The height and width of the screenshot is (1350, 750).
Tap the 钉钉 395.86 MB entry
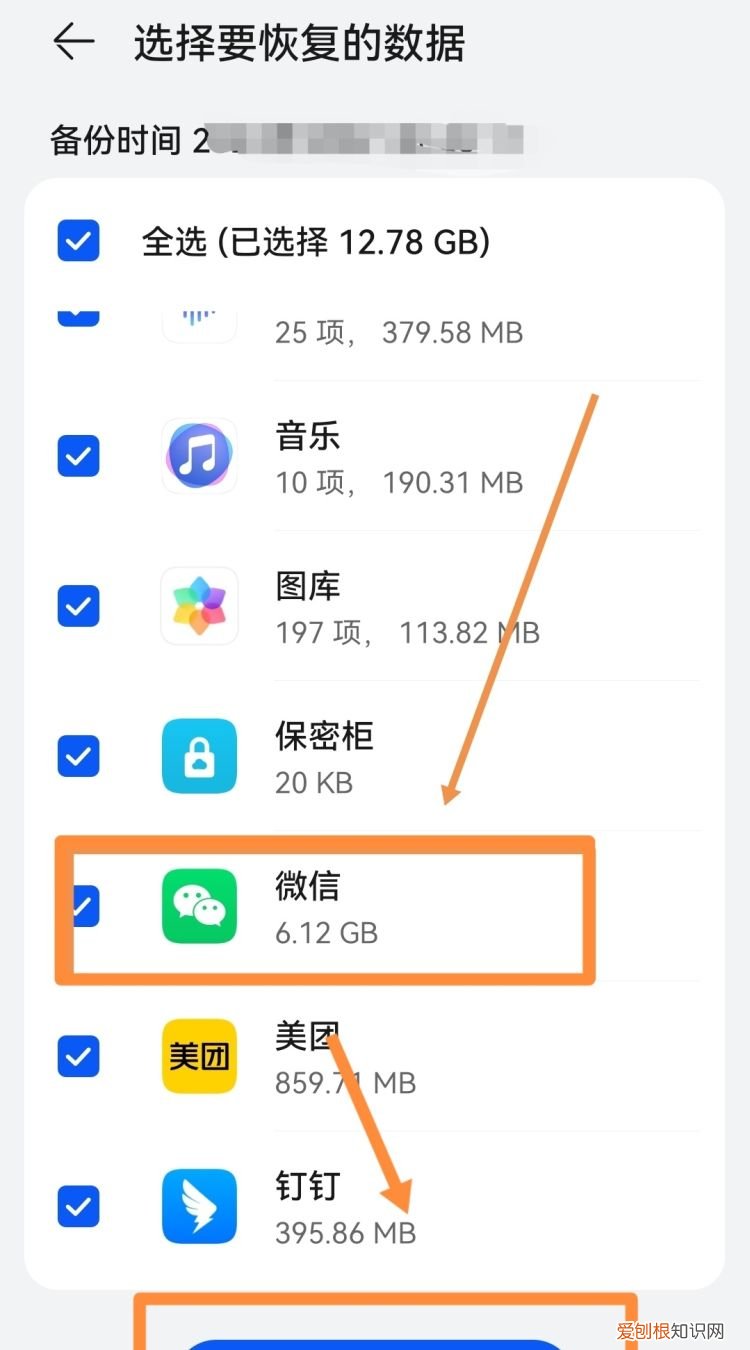[x=345, y=1232]
